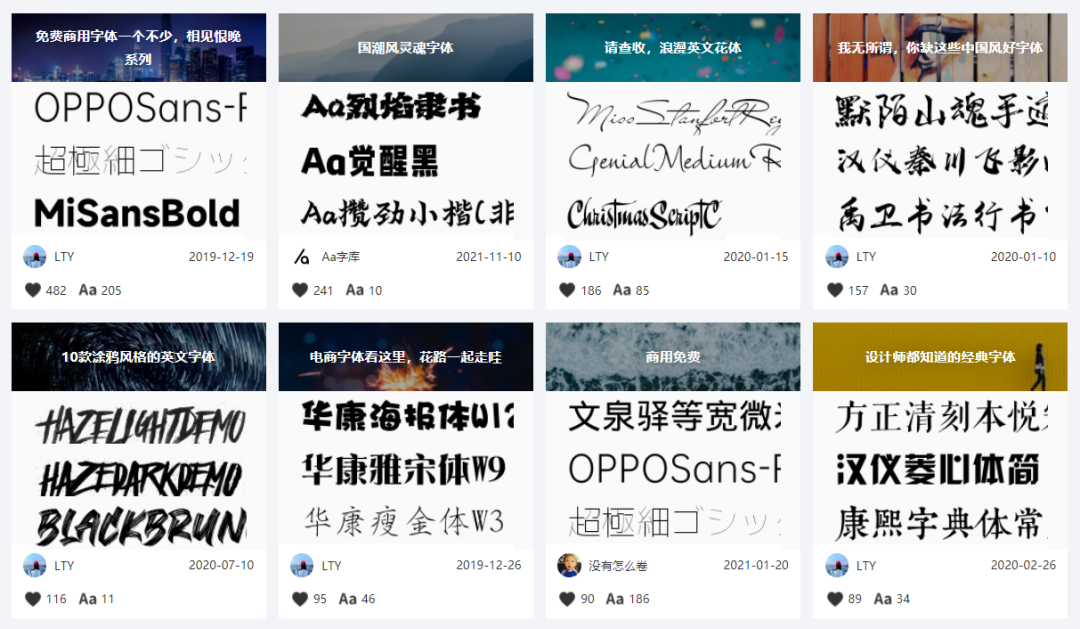The height and width of the screenshot is (629, 1080).
Task: Like the 国潮风灵魂字体 collection (241 likes)
Action: pyautogui.click(x=300, y=290)
